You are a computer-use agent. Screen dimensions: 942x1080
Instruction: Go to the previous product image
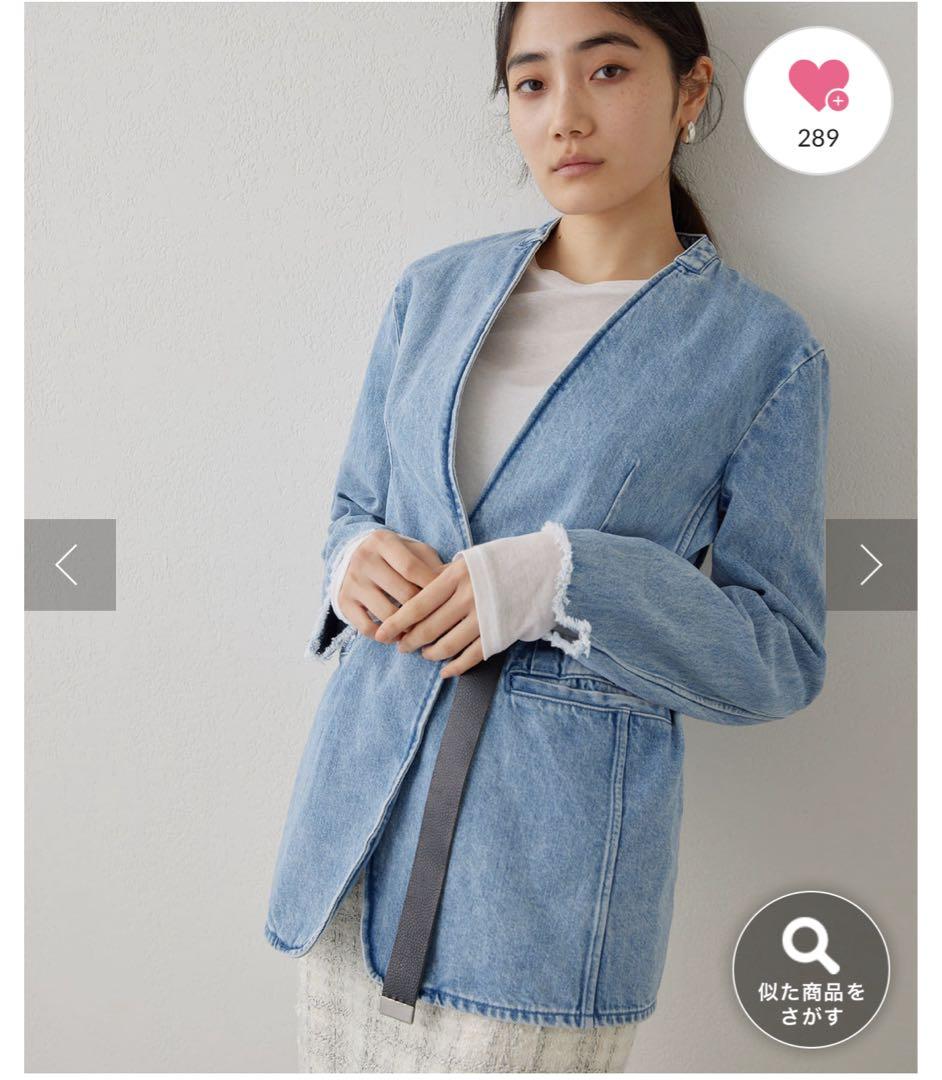pyautogui.click(x=69, y=565)
